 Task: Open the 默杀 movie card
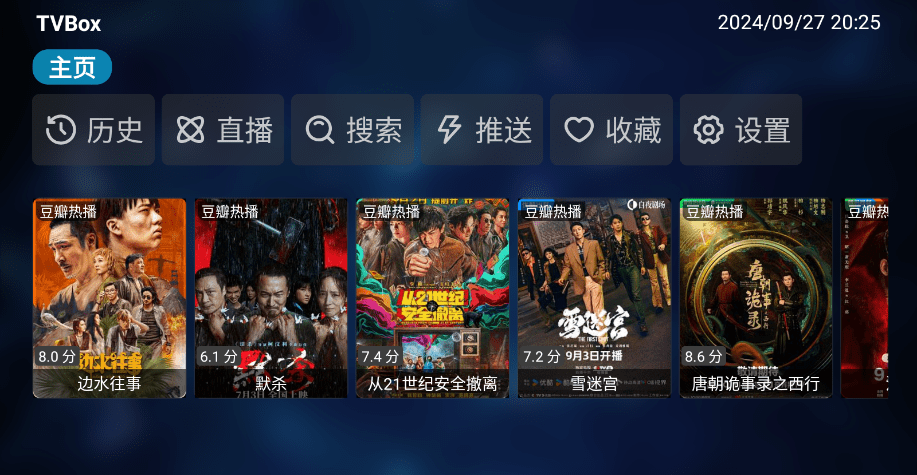point(271,297)
